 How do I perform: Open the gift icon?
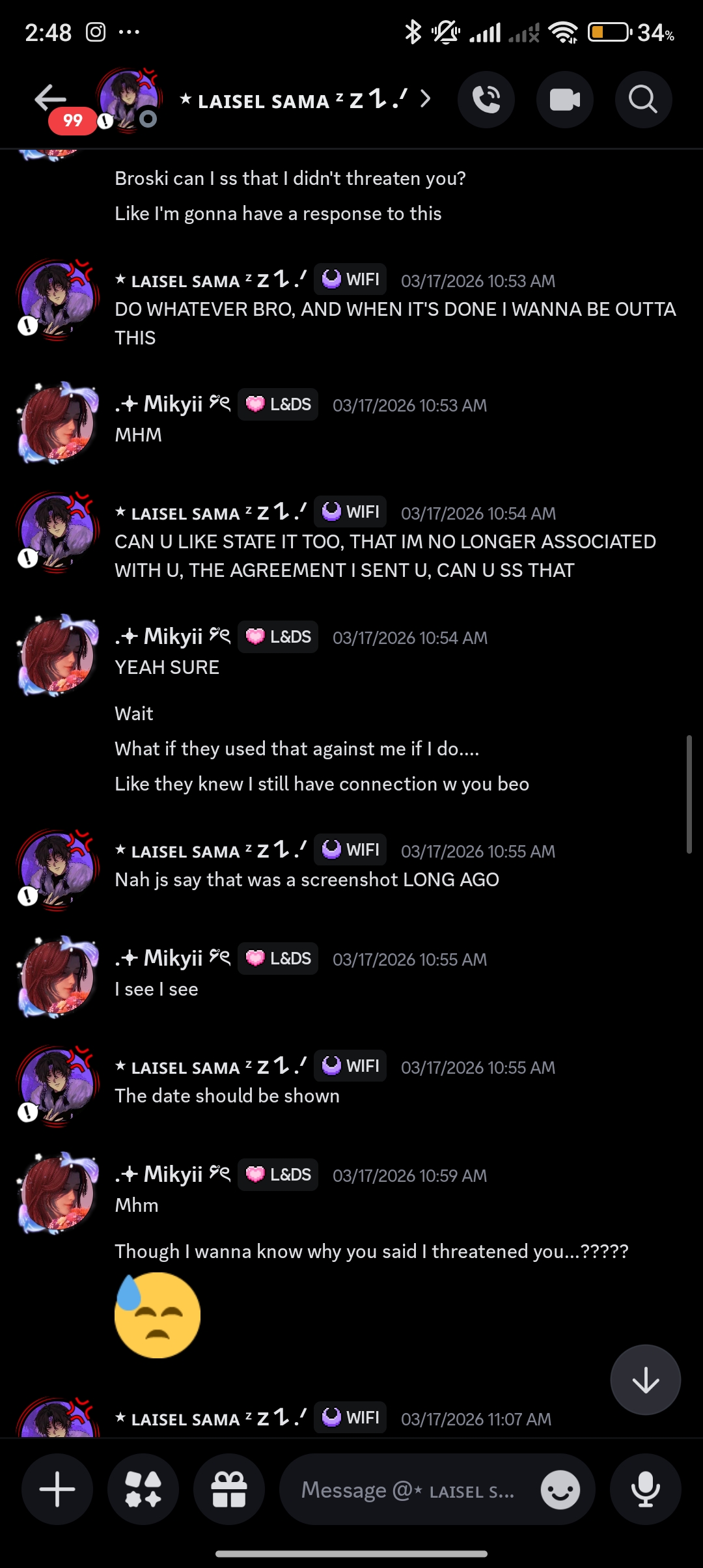(229, 1489)
